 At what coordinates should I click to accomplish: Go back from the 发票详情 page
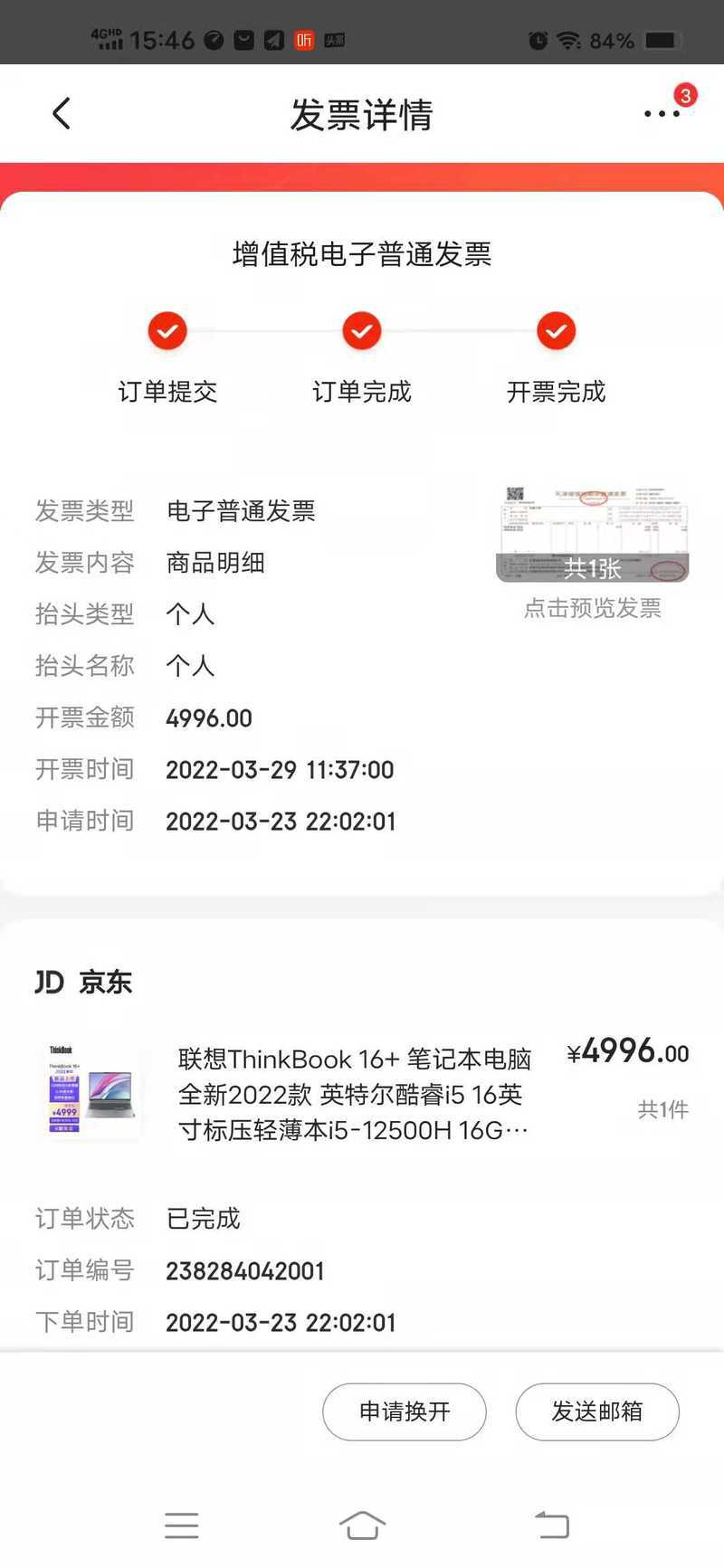click(62, 115)
